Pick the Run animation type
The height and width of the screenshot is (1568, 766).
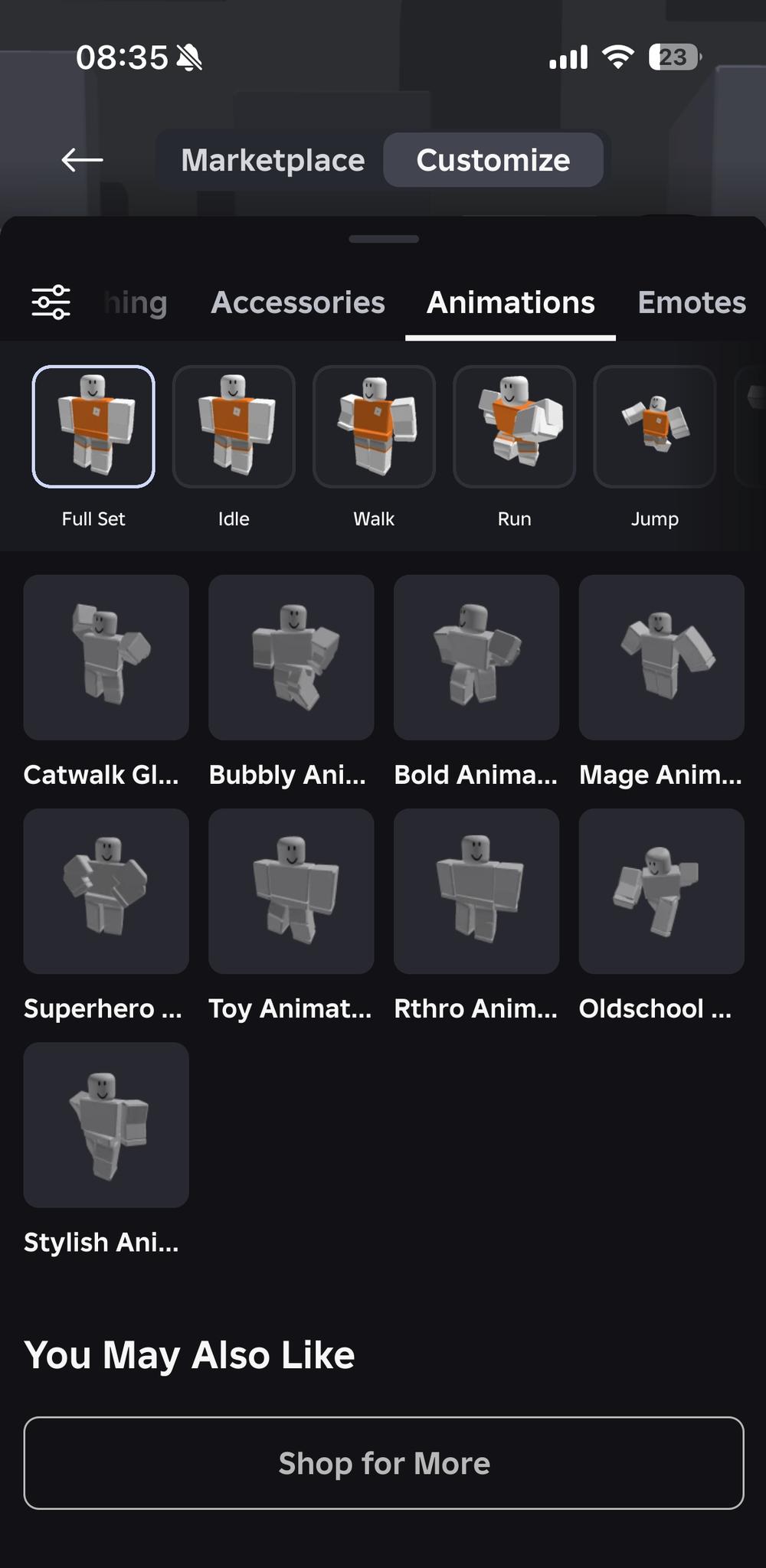coord(514,426)
